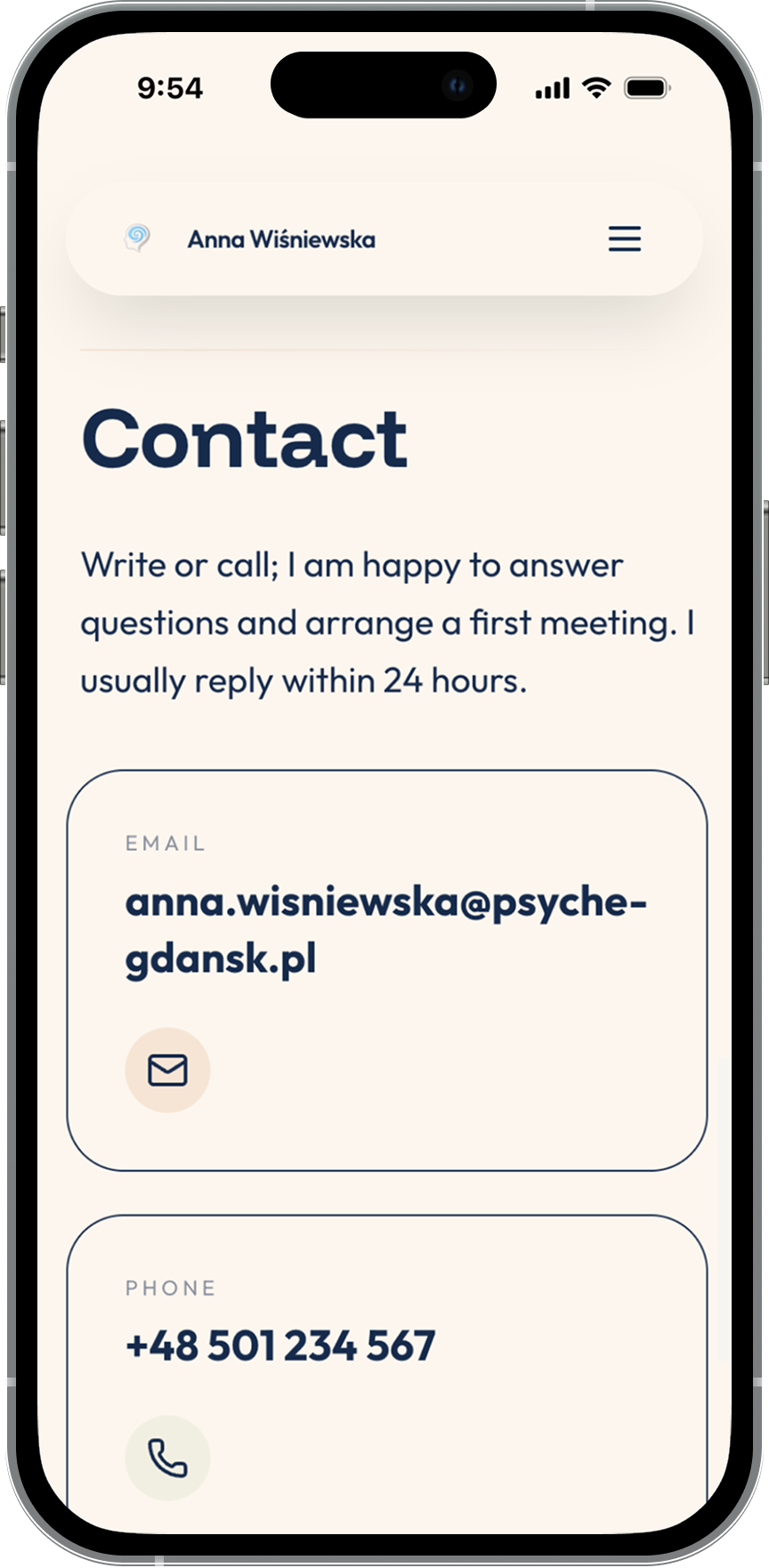Image resolution: width=769 pixels, height=1568 pixels.
Task: Go to Anna Wiśniewska home page
Action: pyautogui.click(x=280, y=239)
